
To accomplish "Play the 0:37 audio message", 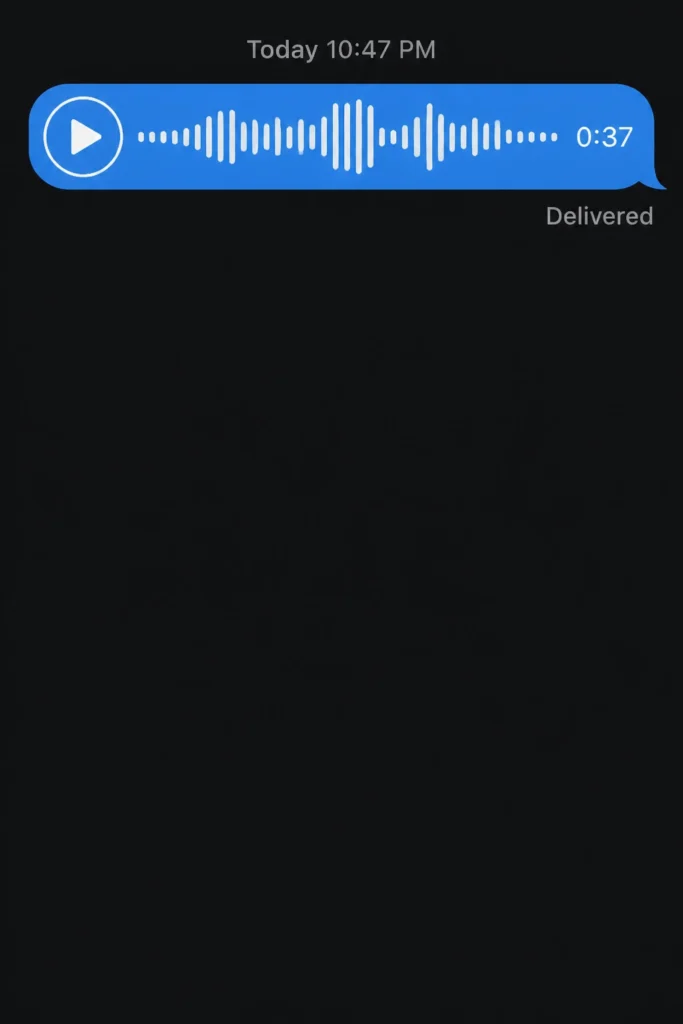I will (x=83, y=136).
